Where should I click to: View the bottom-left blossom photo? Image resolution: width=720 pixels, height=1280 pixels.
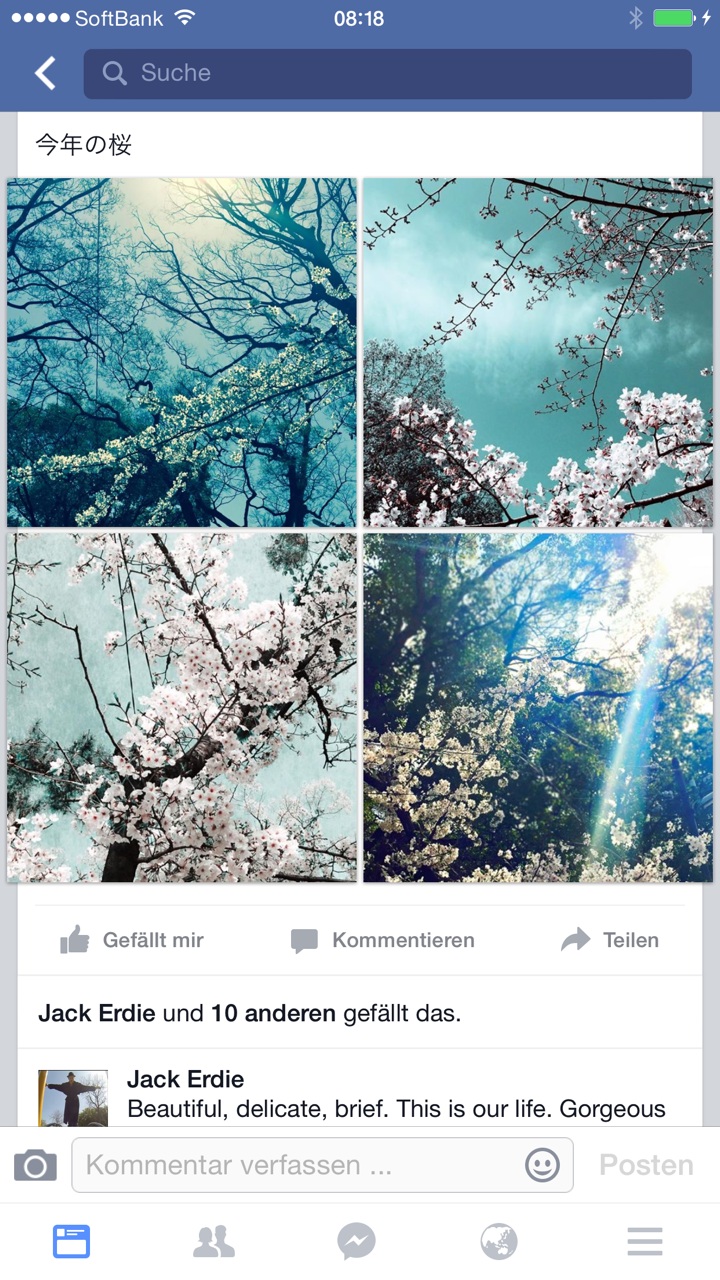point(182,707)
